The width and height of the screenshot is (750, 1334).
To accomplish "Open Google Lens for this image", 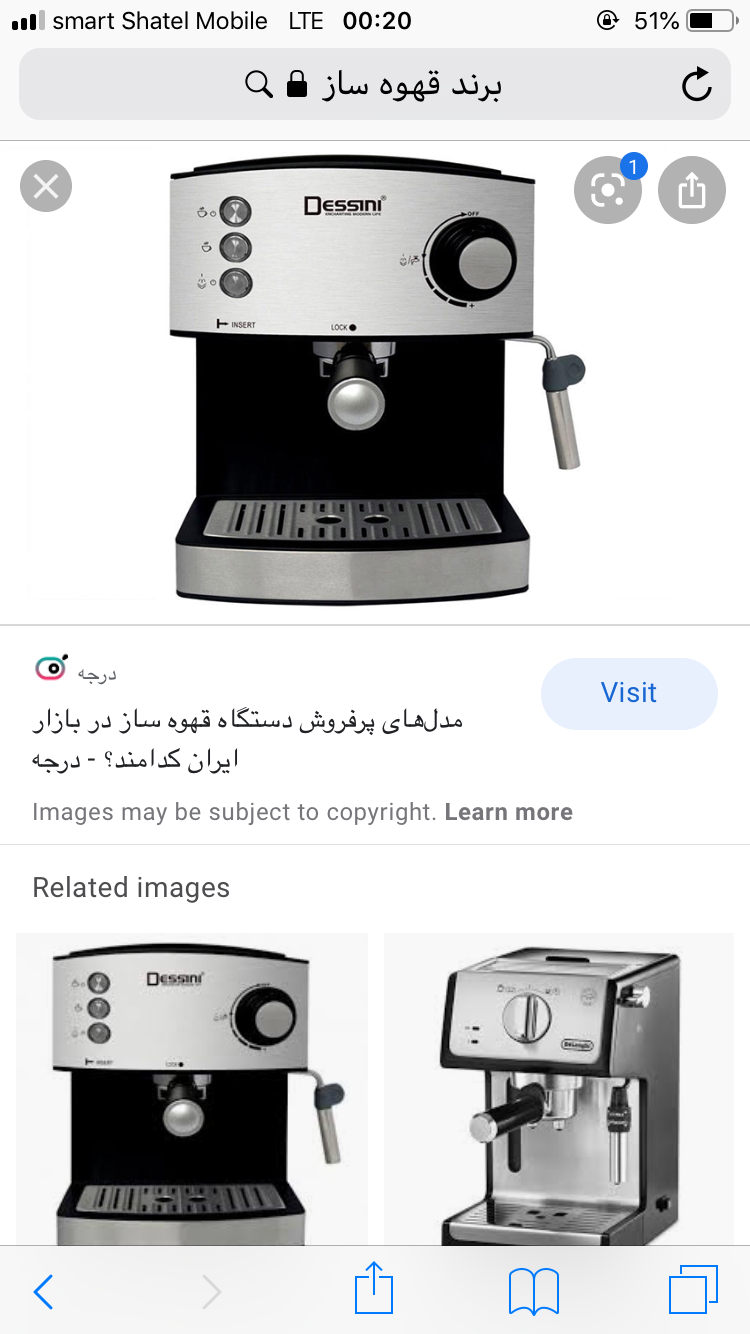I will (x=607, y=190).
